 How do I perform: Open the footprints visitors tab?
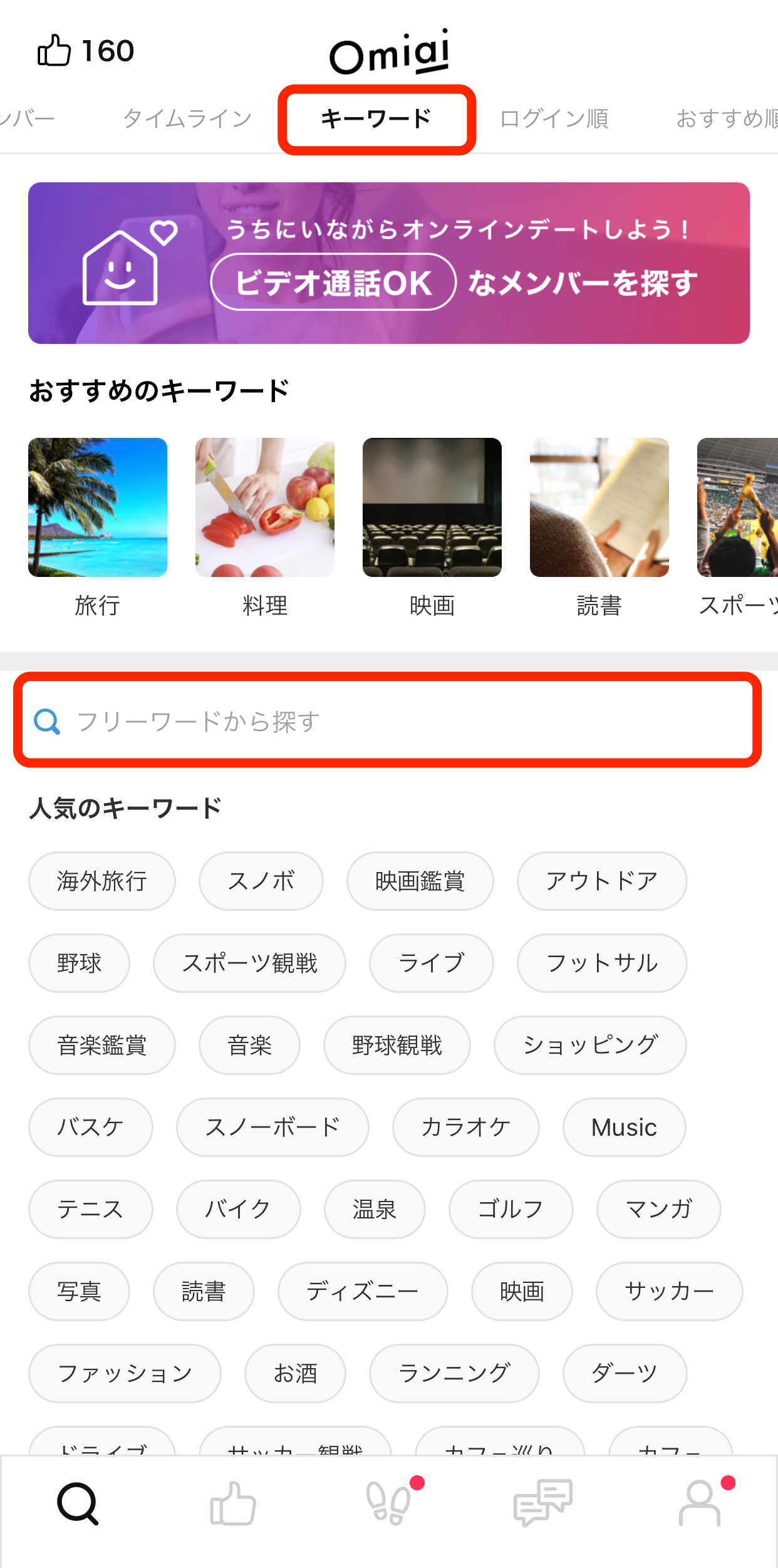[x=388, y=1503]
